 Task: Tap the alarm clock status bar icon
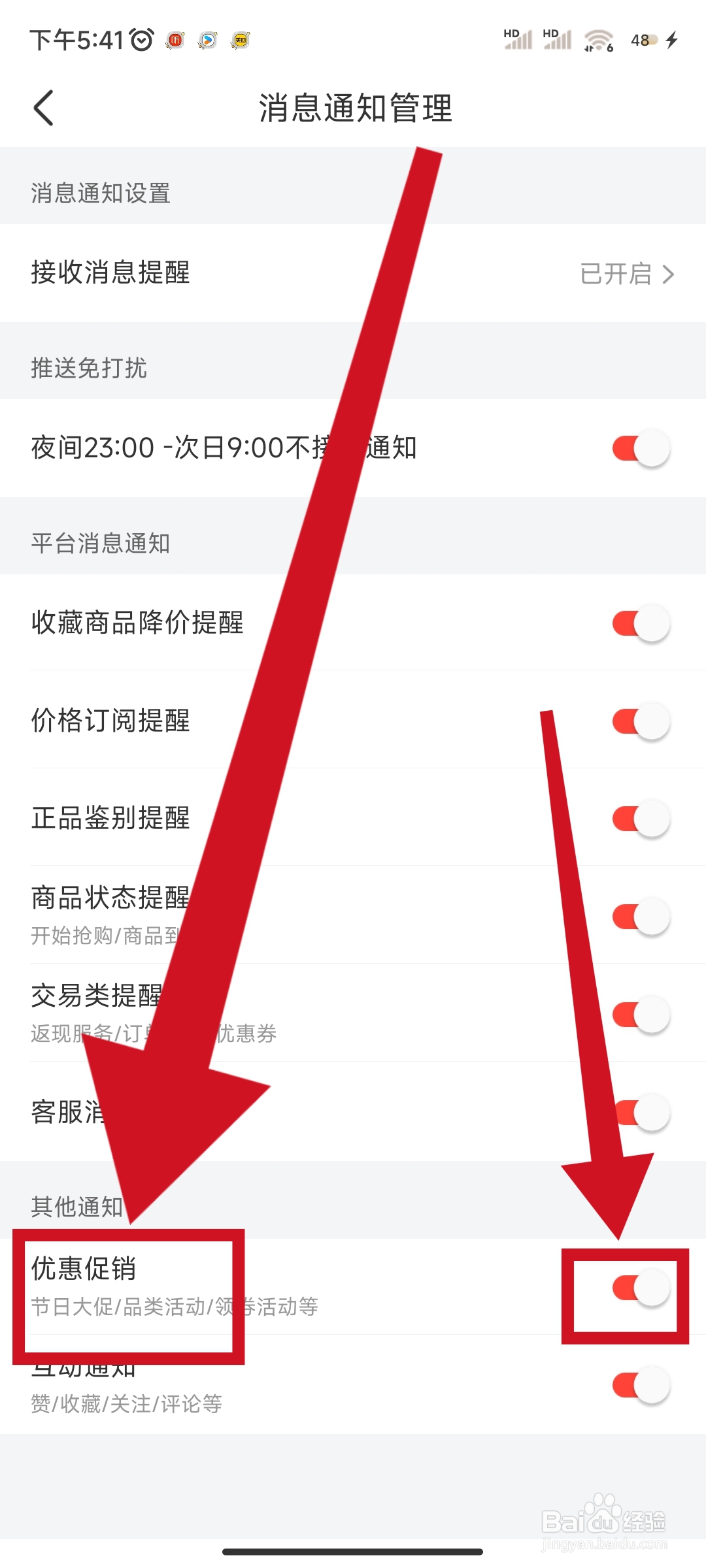(143, 39)
